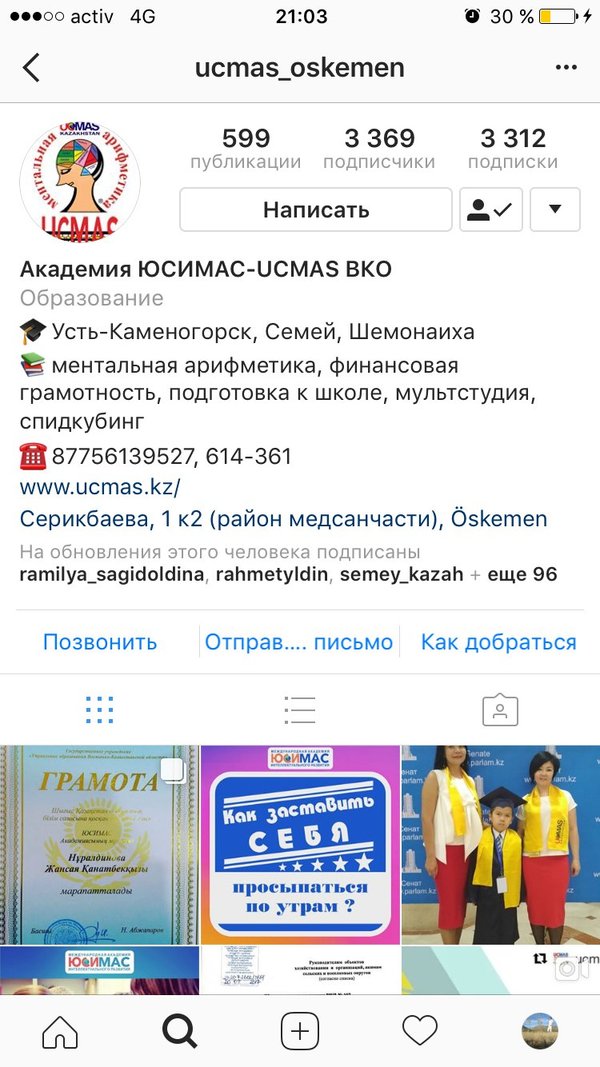Switch to the grid posts view
This screenshot has height=1067, width=600.
[100, 709]
